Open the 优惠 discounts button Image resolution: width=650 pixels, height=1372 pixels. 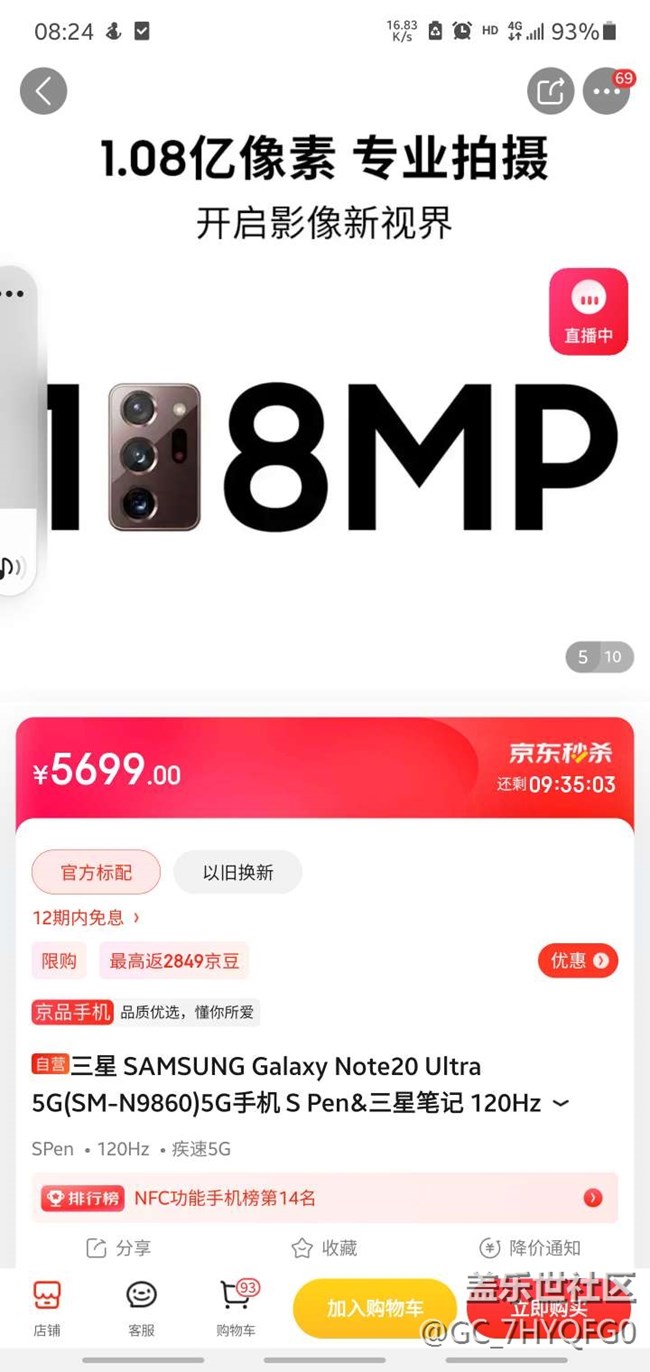578,960
